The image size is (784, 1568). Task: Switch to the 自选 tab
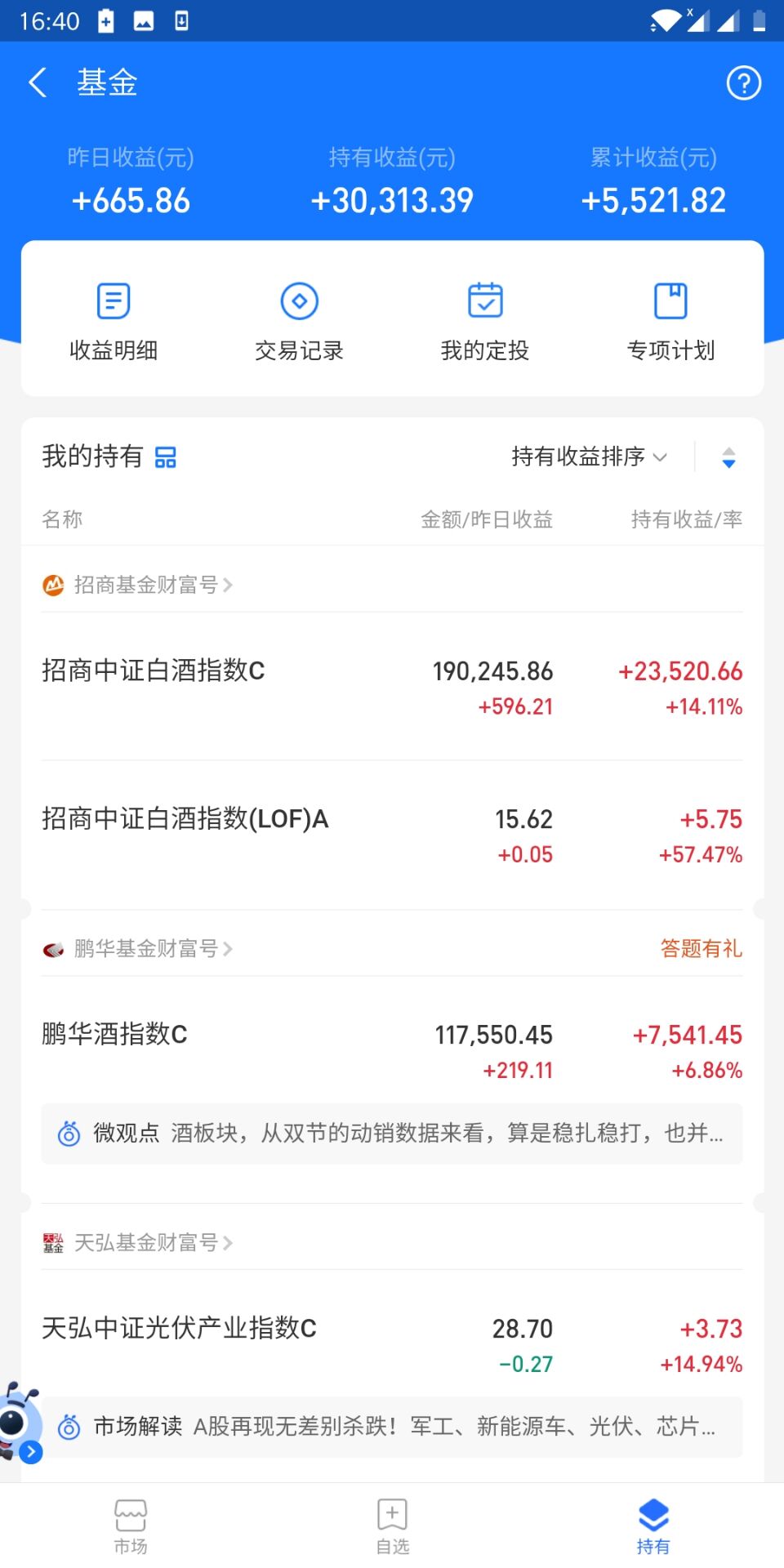point(392,1526)
